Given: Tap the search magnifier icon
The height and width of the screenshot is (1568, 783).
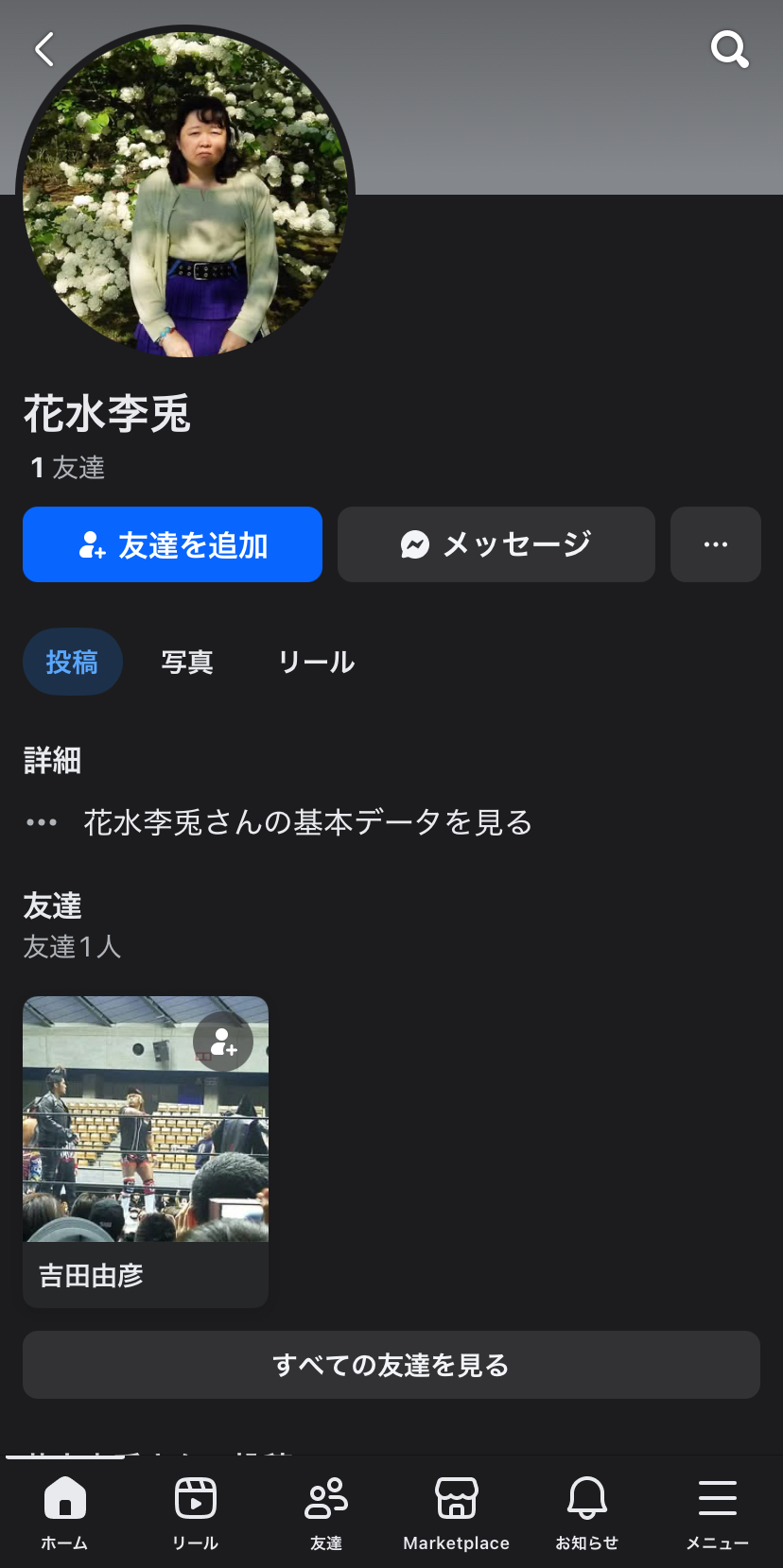Looking at the screenshot, I should 729,49.
